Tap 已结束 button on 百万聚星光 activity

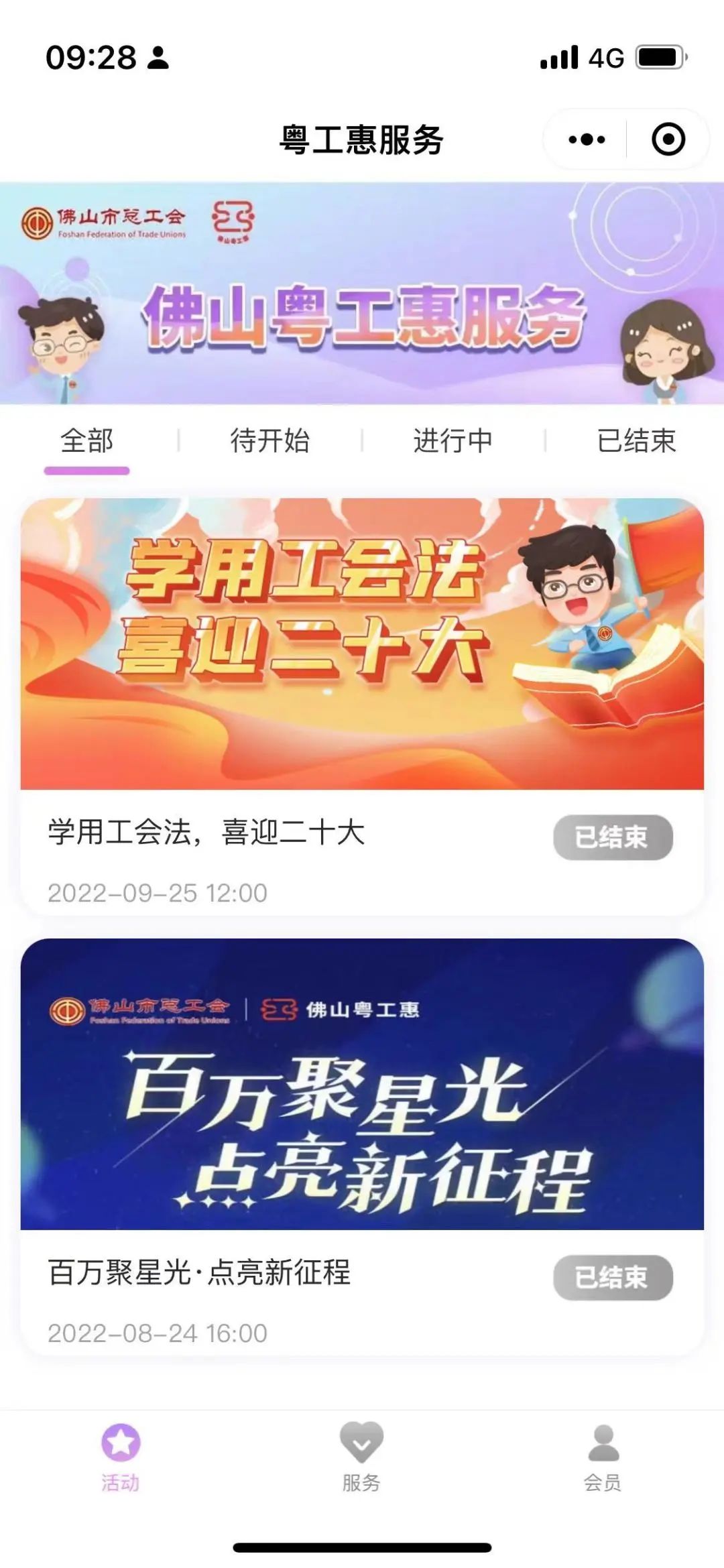[612, 1277]
